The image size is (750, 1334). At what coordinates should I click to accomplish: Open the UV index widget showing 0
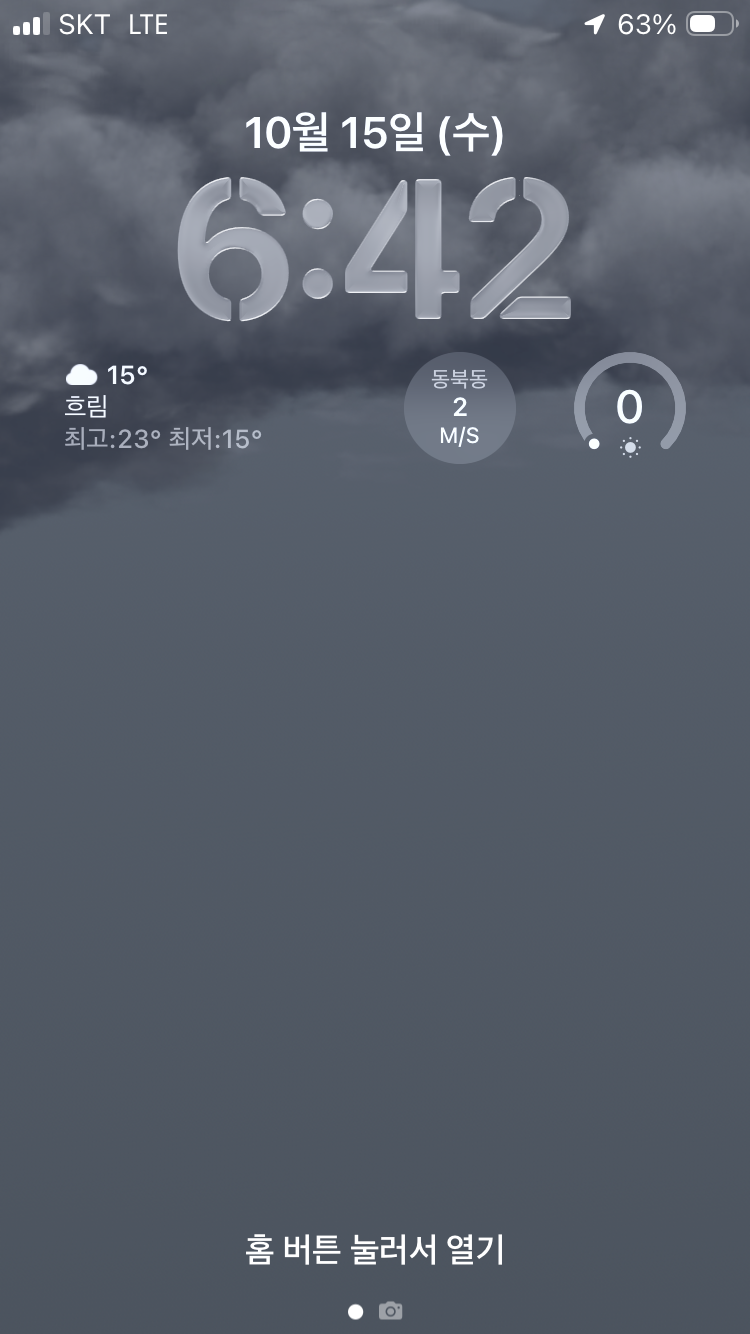pyautogui.click(x=629, y=408)
